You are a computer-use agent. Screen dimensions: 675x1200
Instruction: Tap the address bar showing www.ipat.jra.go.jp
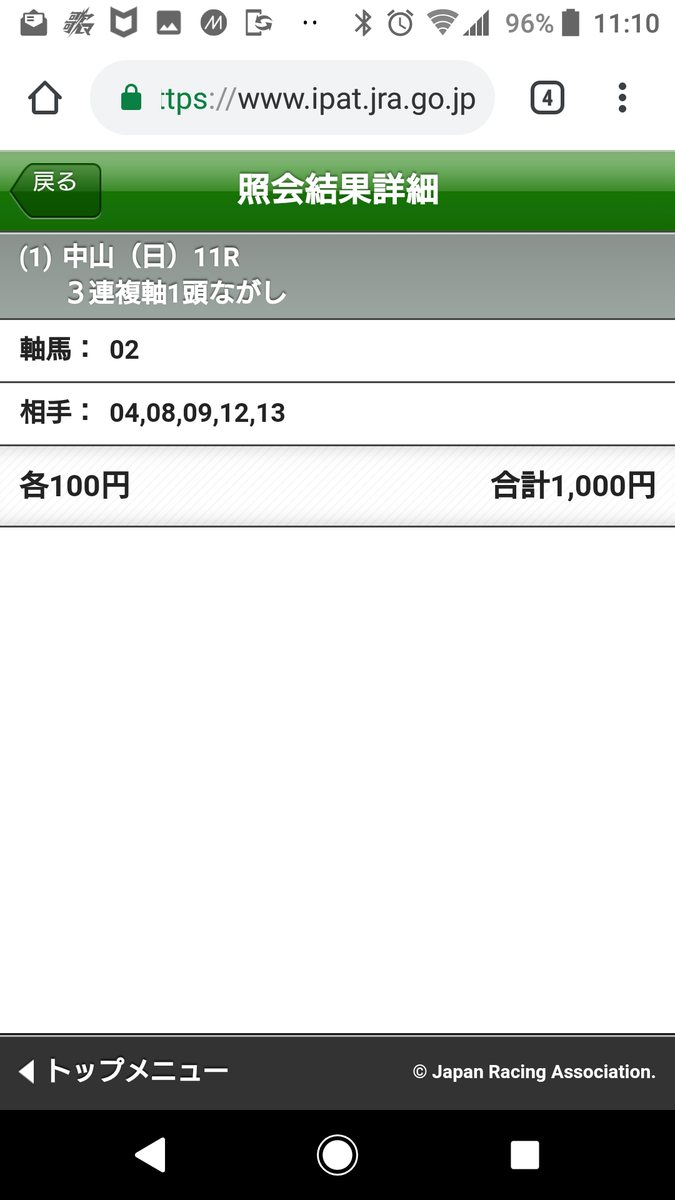point(292,98)
